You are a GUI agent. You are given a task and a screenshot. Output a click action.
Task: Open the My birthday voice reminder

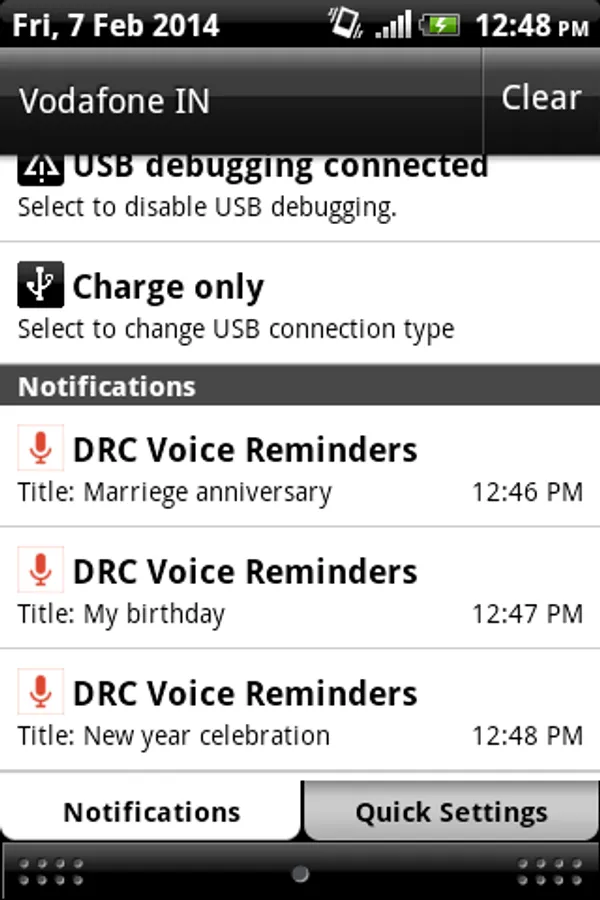pyautogui.click(x=300, y=590)
